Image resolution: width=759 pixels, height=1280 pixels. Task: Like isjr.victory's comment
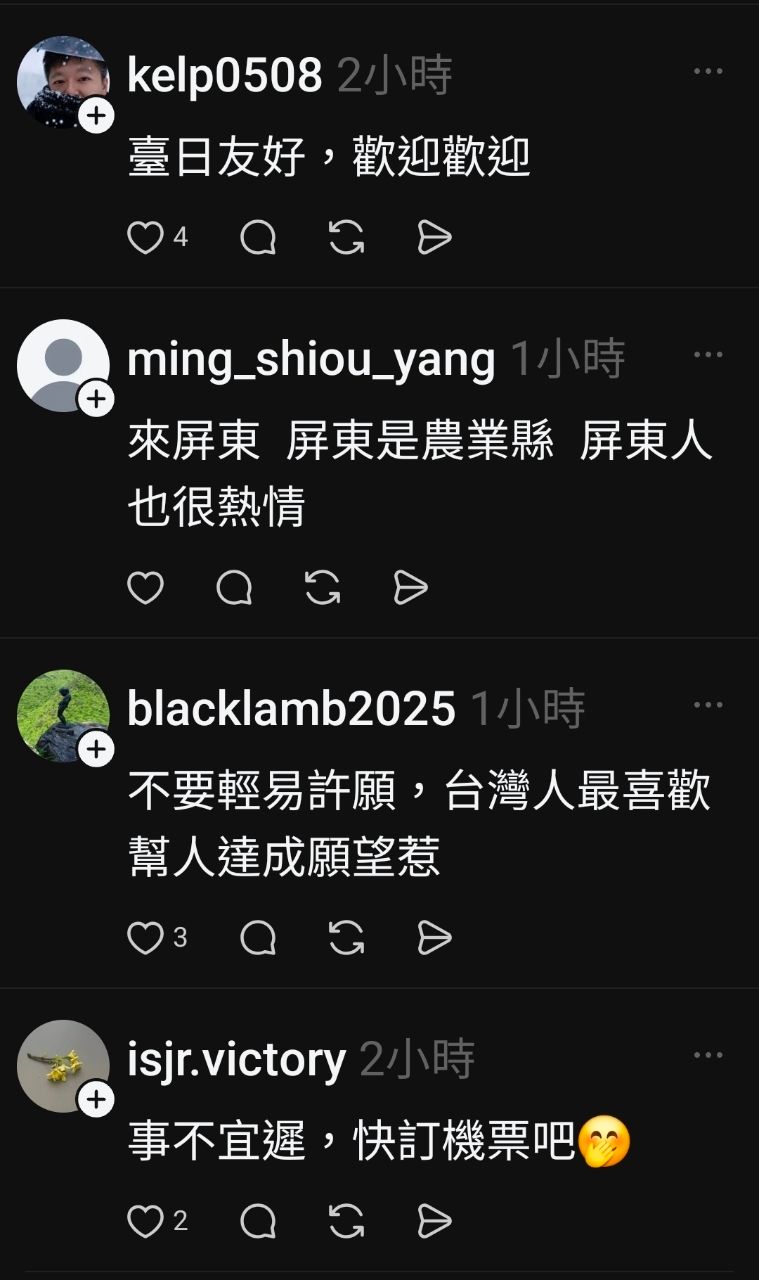pyautogui.click(x=145, y=1221)
